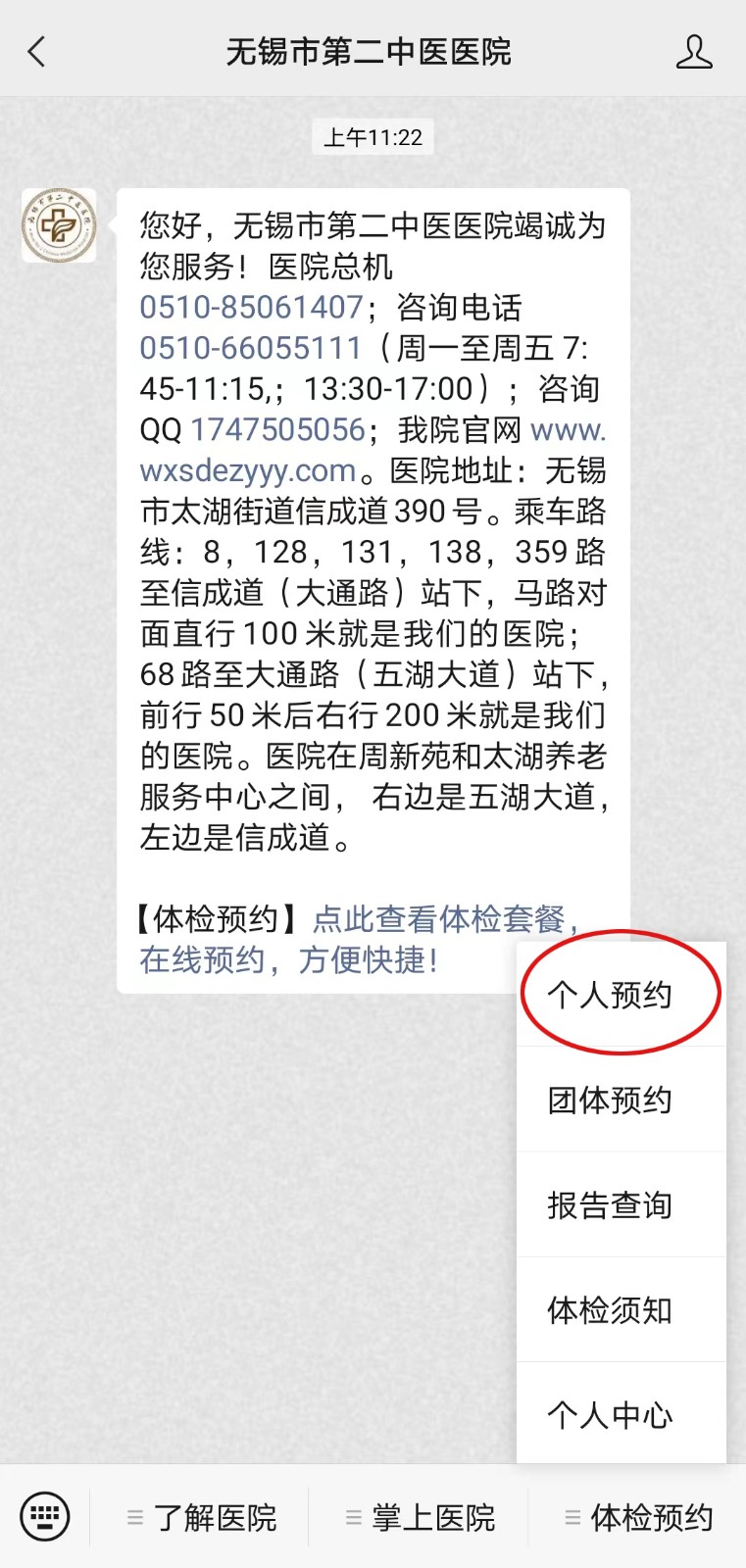The image size is (746, 1568).
Task: Open 报告查询 from the popup menu
Action: (610, 1205)
